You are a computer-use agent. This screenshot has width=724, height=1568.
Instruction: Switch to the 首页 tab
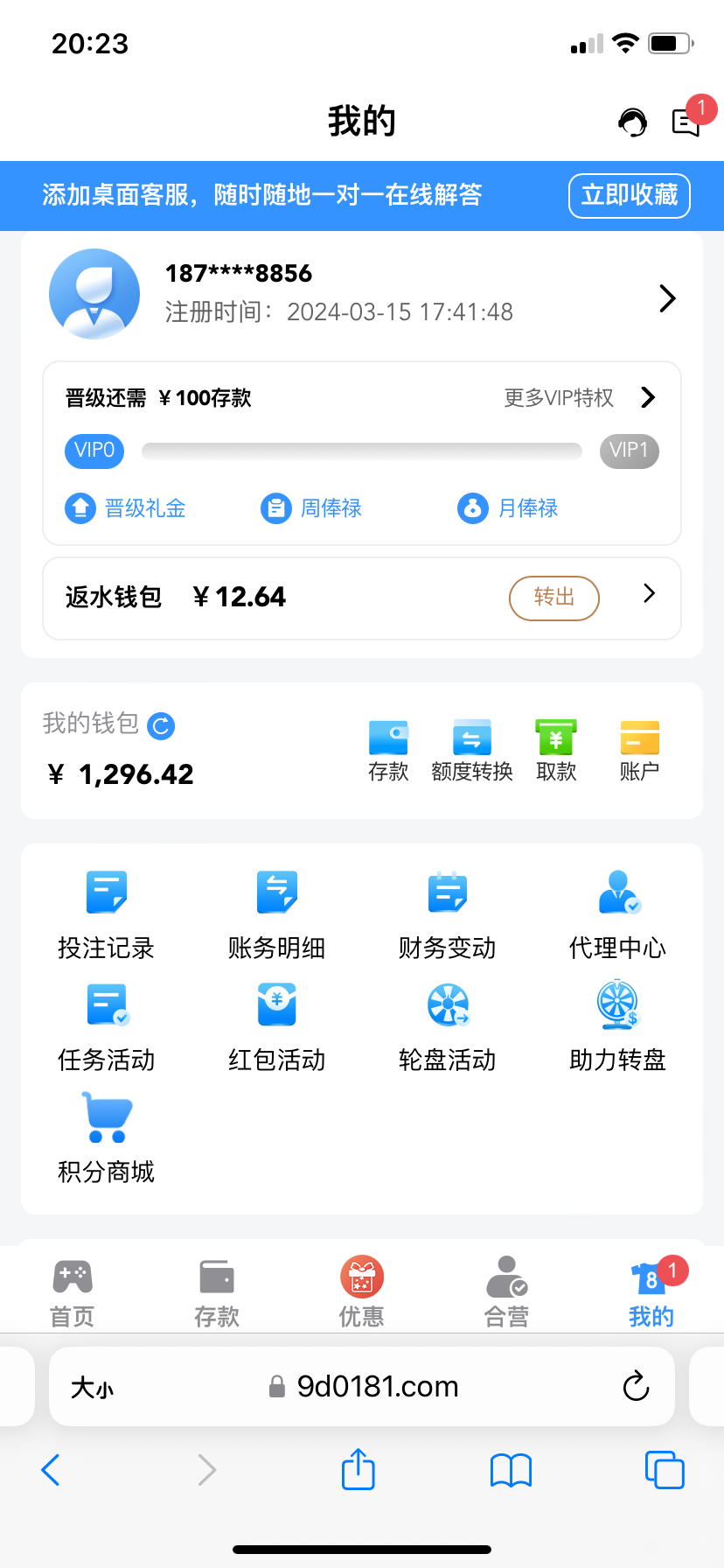point(72,1293)
